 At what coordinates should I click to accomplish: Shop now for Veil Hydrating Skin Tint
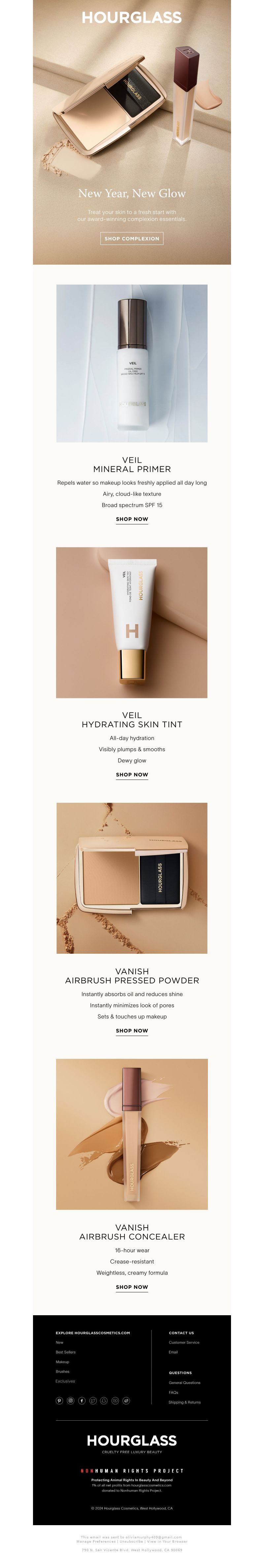(x=132, y=775)
